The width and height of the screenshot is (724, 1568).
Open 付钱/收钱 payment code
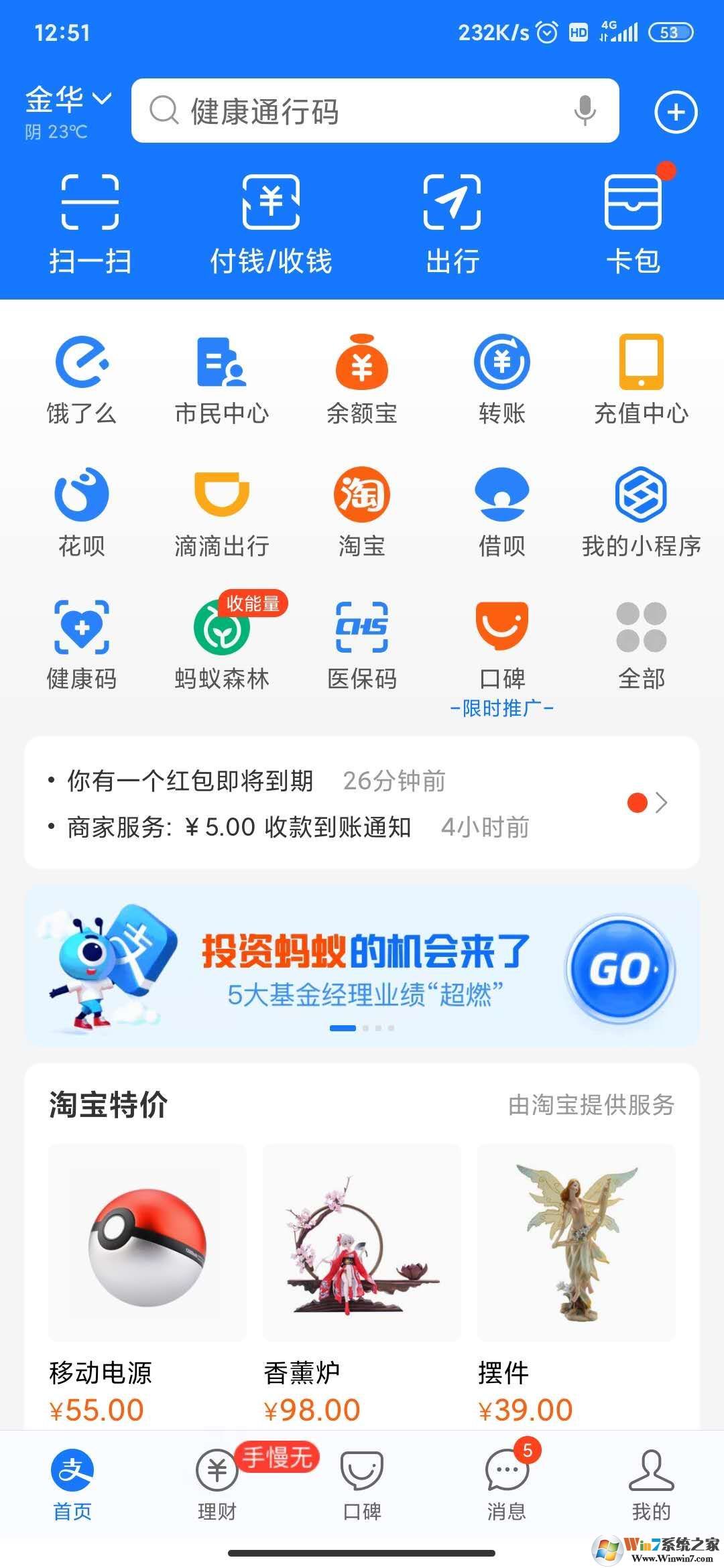(x=270, y=221)
